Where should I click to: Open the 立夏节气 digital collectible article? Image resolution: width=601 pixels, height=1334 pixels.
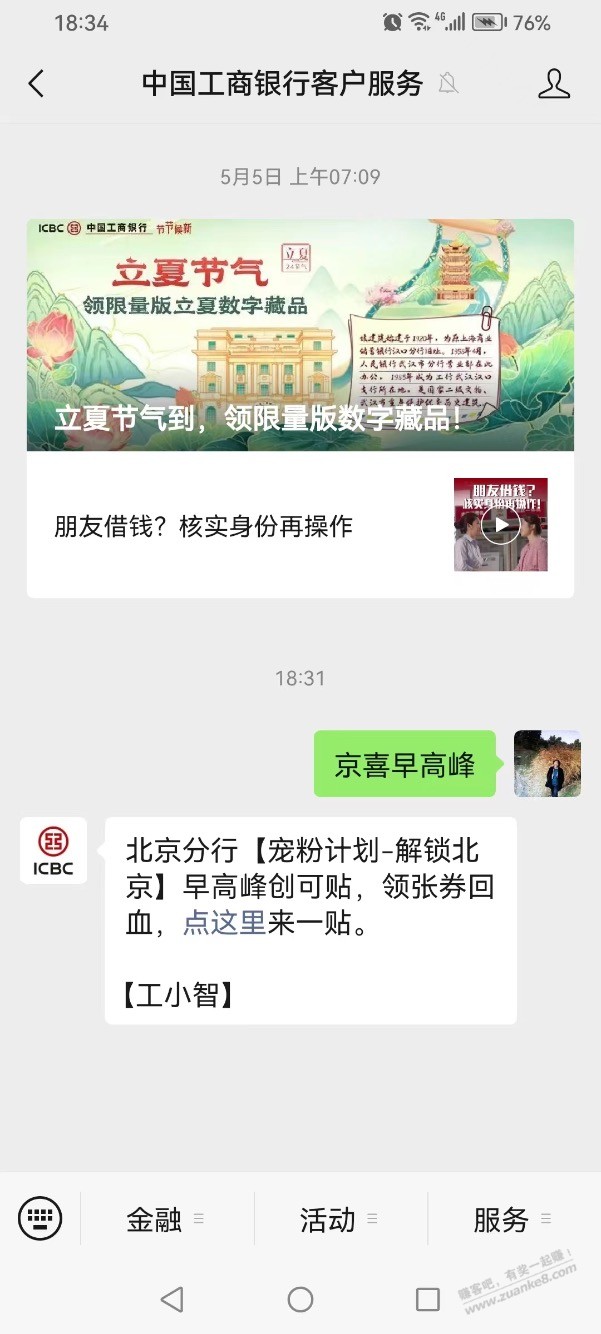tap(300, 335)
